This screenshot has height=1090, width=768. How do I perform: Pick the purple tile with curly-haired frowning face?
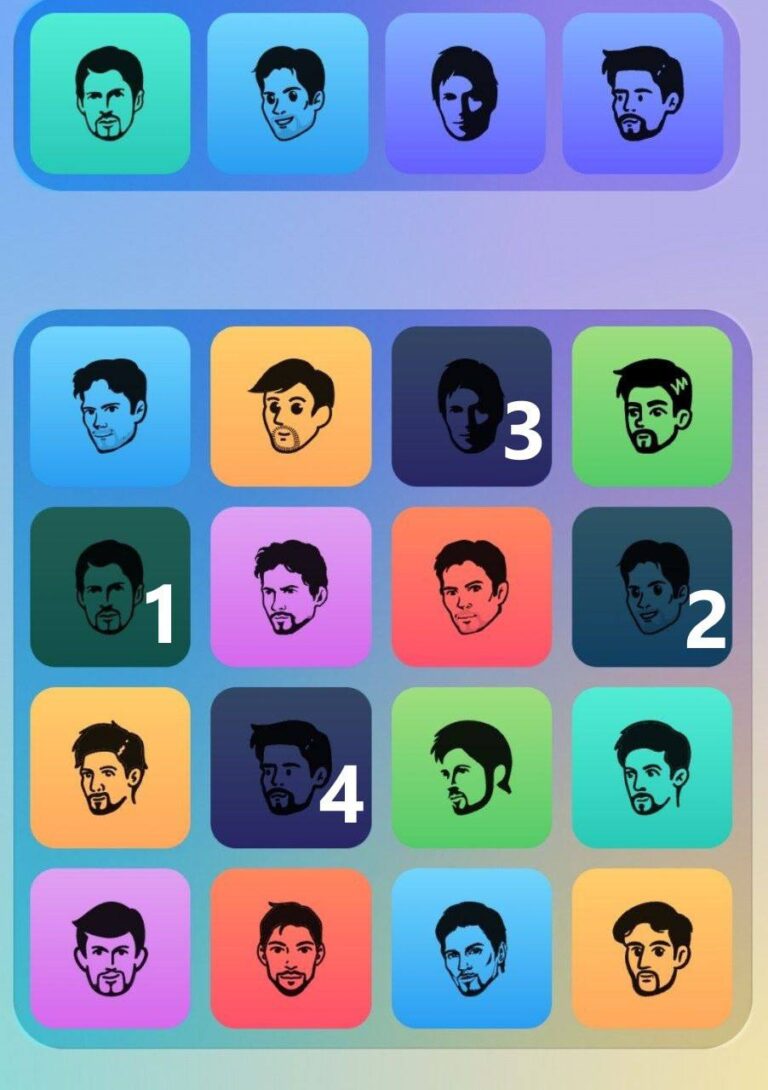tap(291, 587)
